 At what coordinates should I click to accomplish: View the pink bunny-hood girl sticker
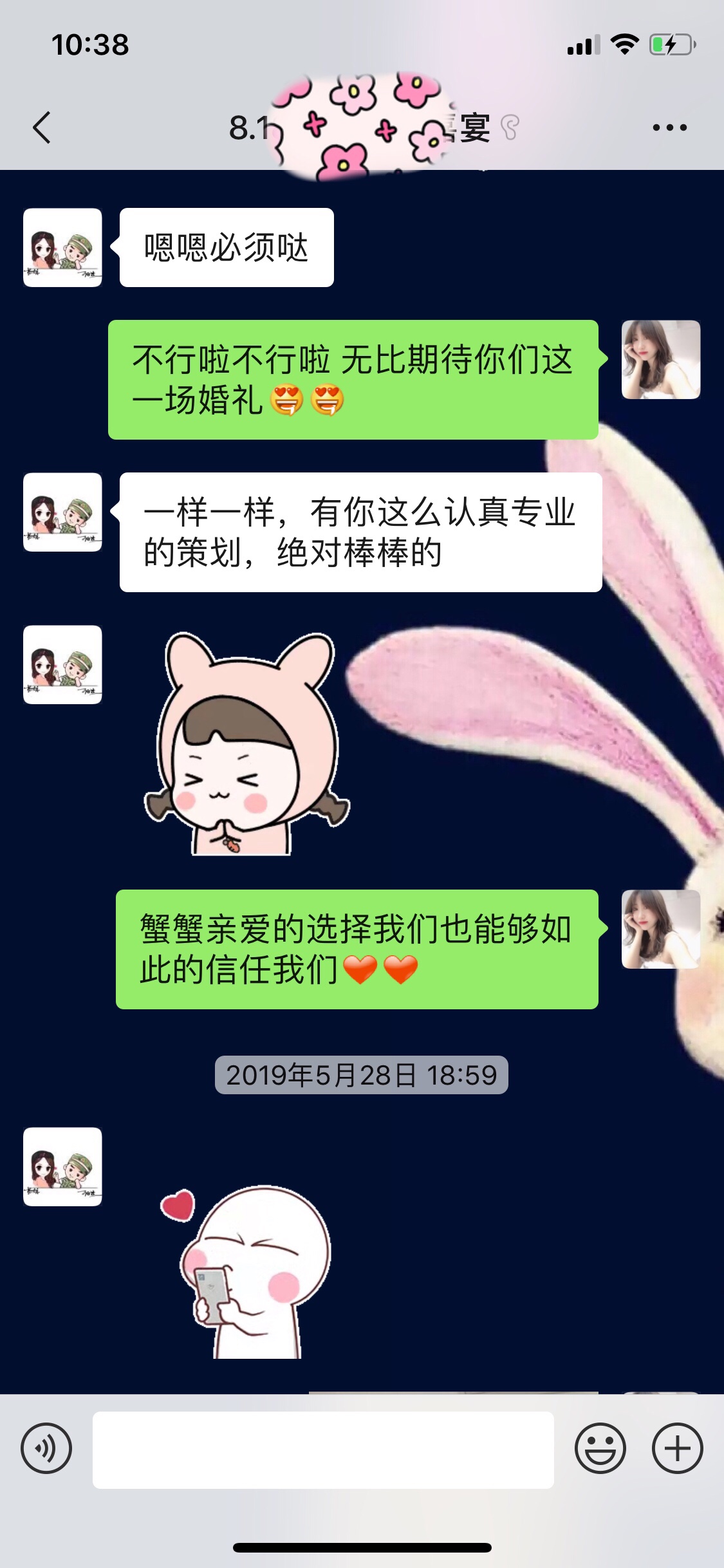pos(247,743)
